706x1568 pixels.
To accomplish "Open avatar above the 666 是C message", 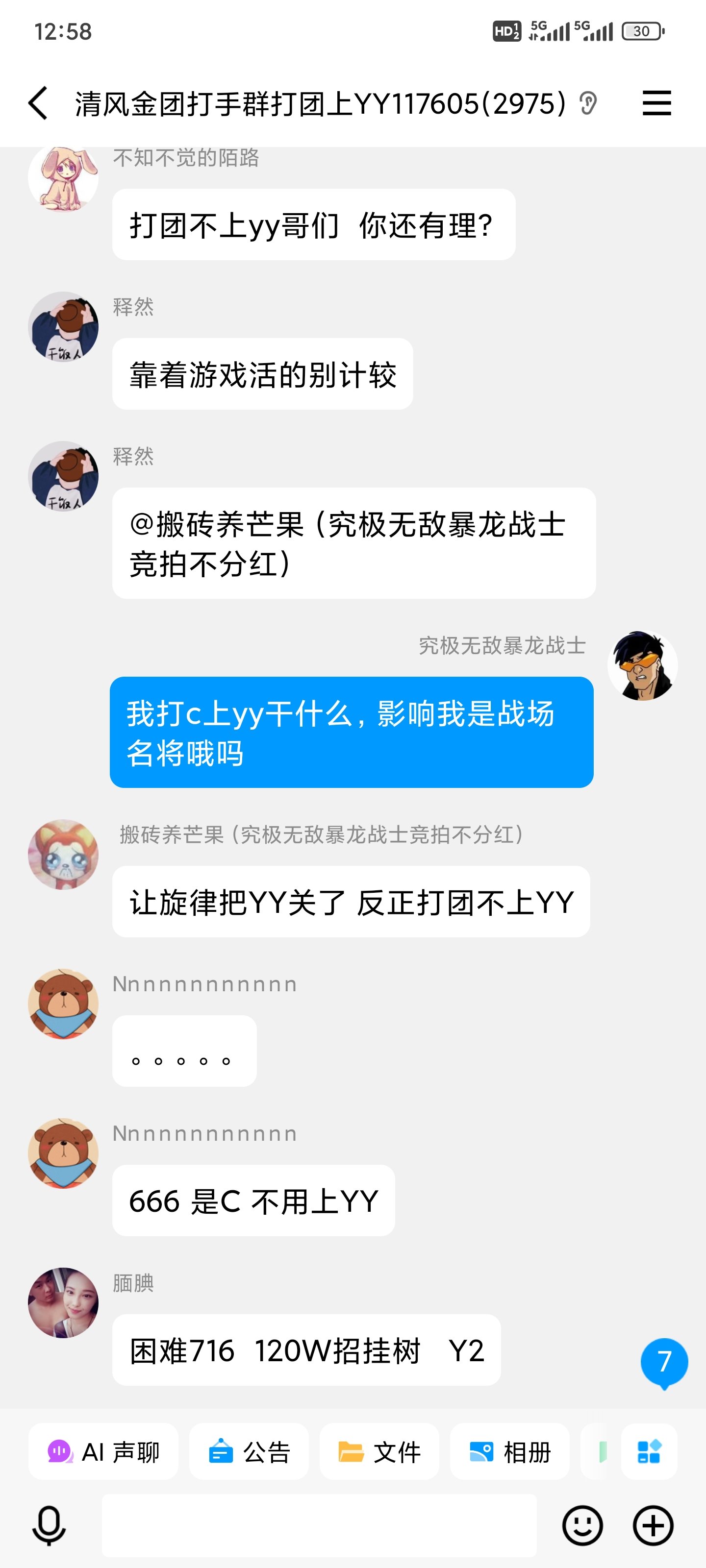I will coord(63,1153).
